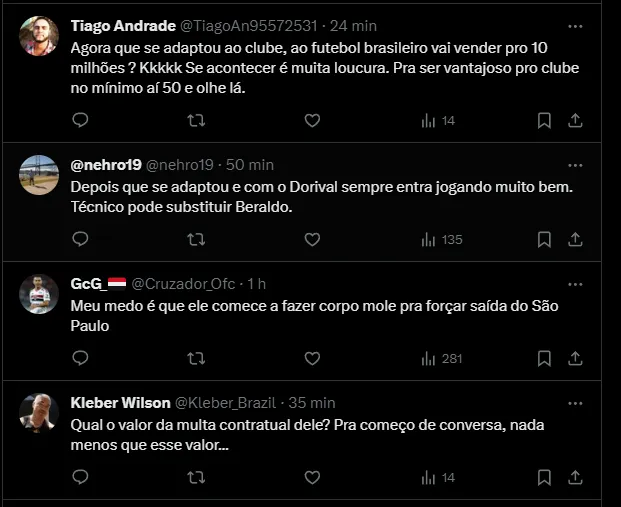Like @nehro19's tweet about Dorival
This screenshot has height=507, width=621.
pyautogui.click(x=312, y=239)
